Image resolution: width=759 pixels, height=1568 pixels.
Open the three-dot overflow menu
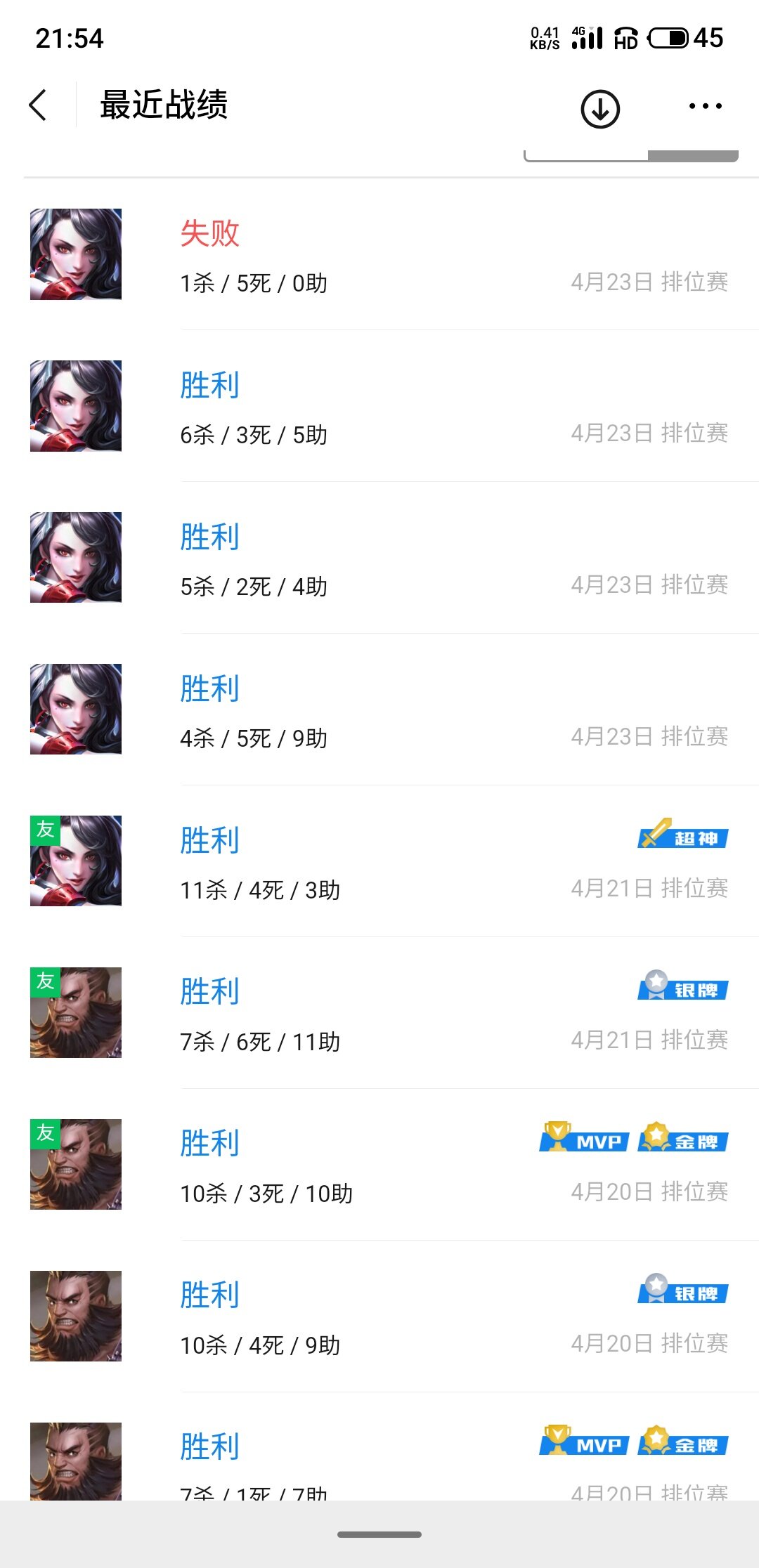[x=705, y=106]
